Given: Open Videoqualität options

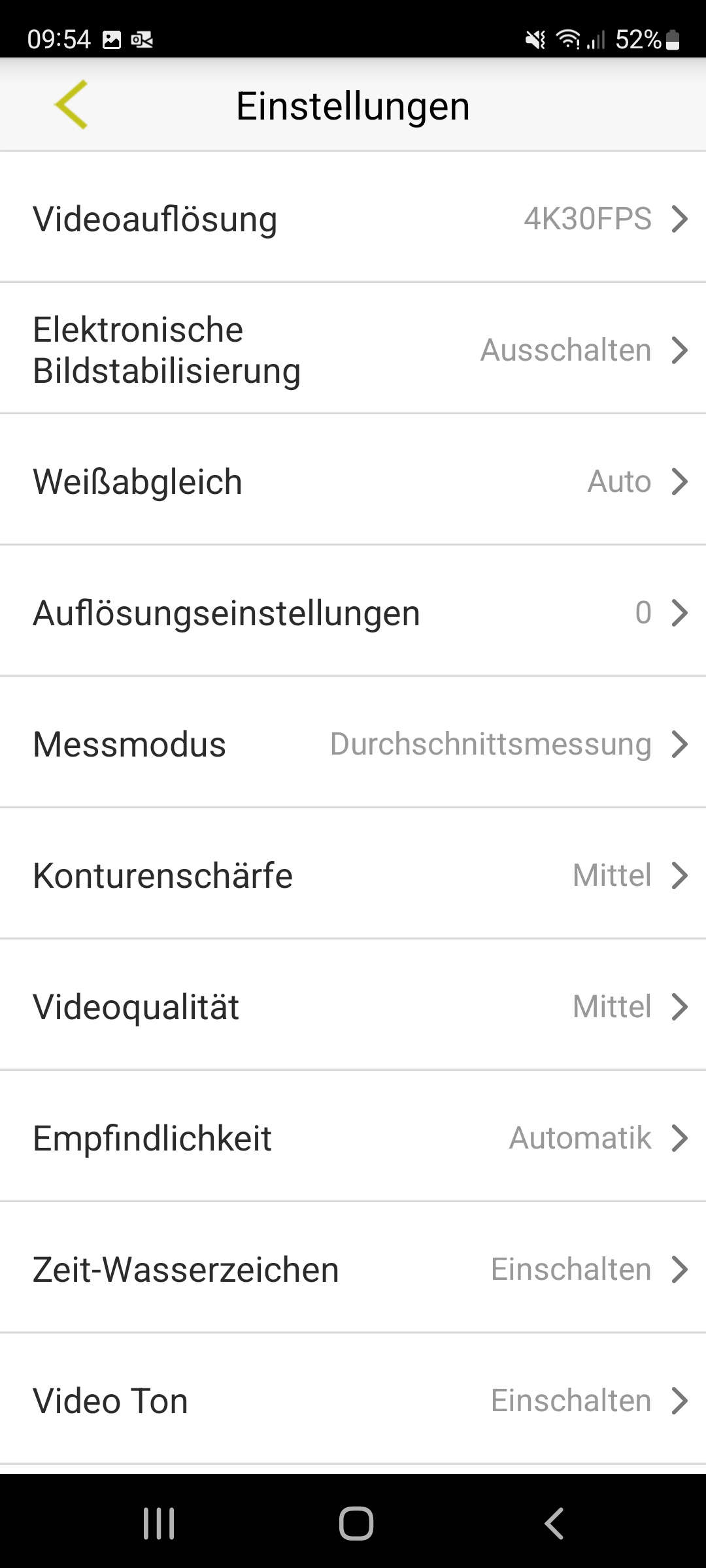Looking at the screenshot, I should pyautogui.click(x=353, y=1007).
